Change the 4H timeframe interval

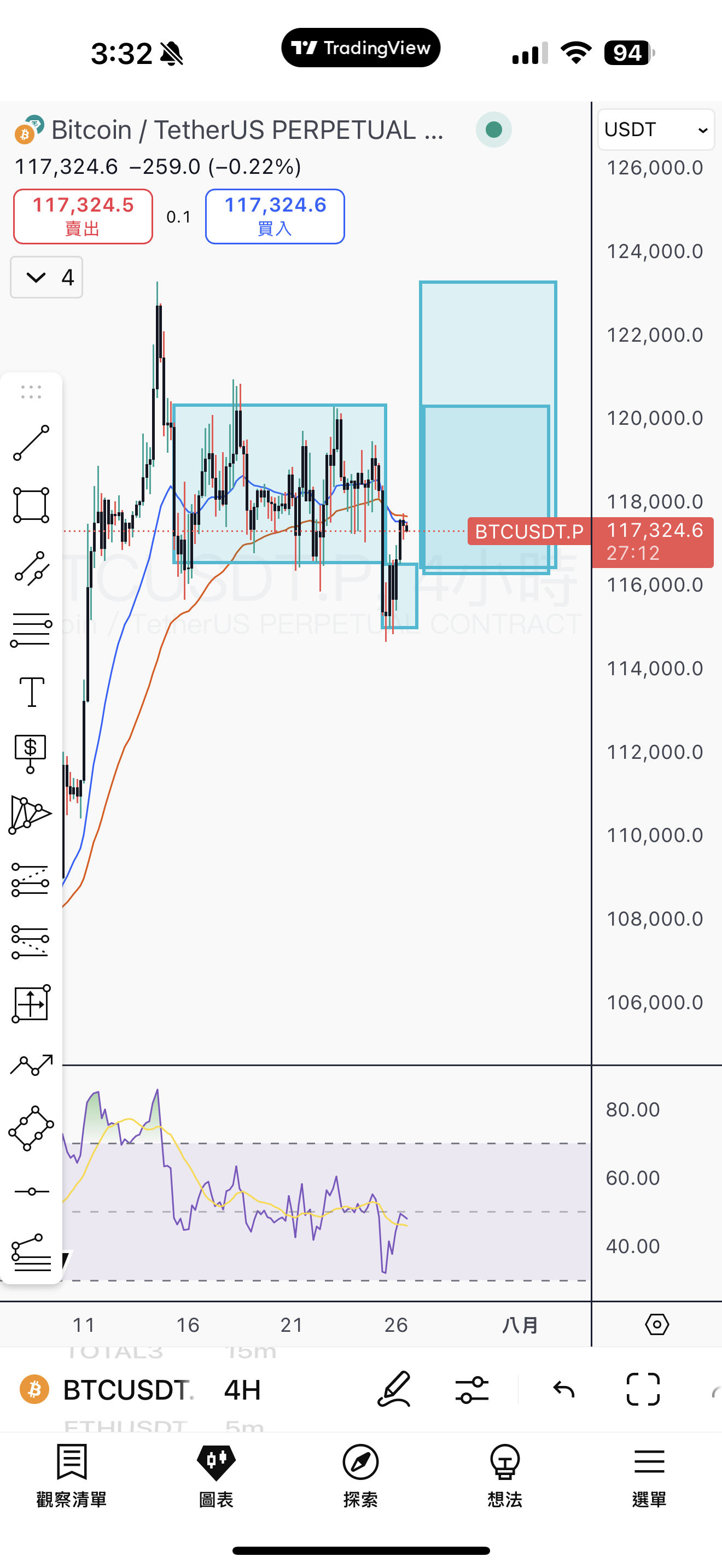point(242,1390)
